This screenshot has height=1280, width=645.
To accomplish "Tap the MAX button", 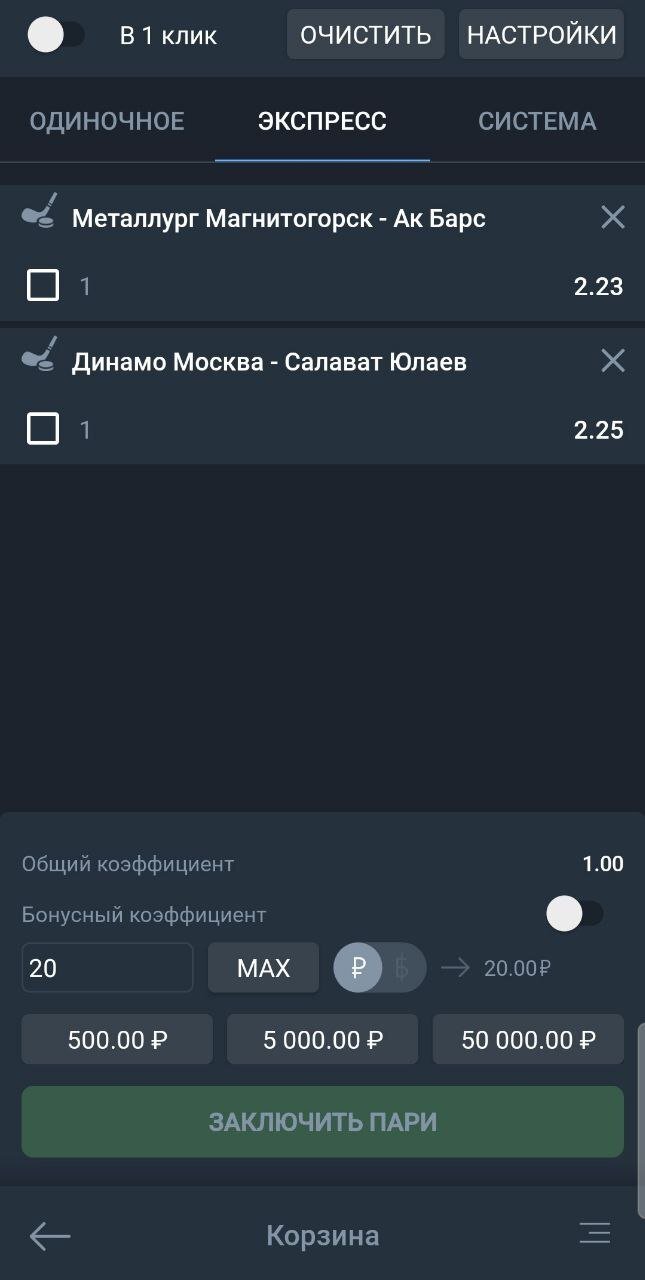I will (x=263, y=968).
